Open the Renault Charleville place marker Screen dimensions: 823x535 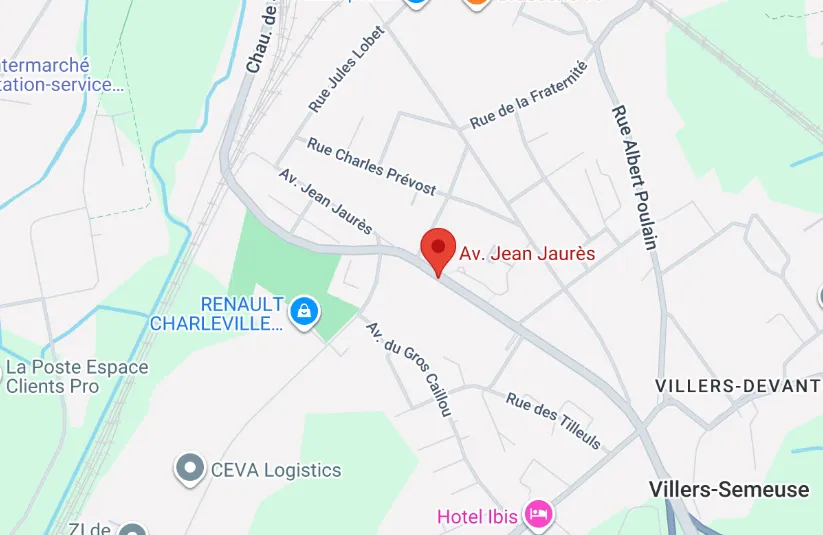tap(303, 313)
